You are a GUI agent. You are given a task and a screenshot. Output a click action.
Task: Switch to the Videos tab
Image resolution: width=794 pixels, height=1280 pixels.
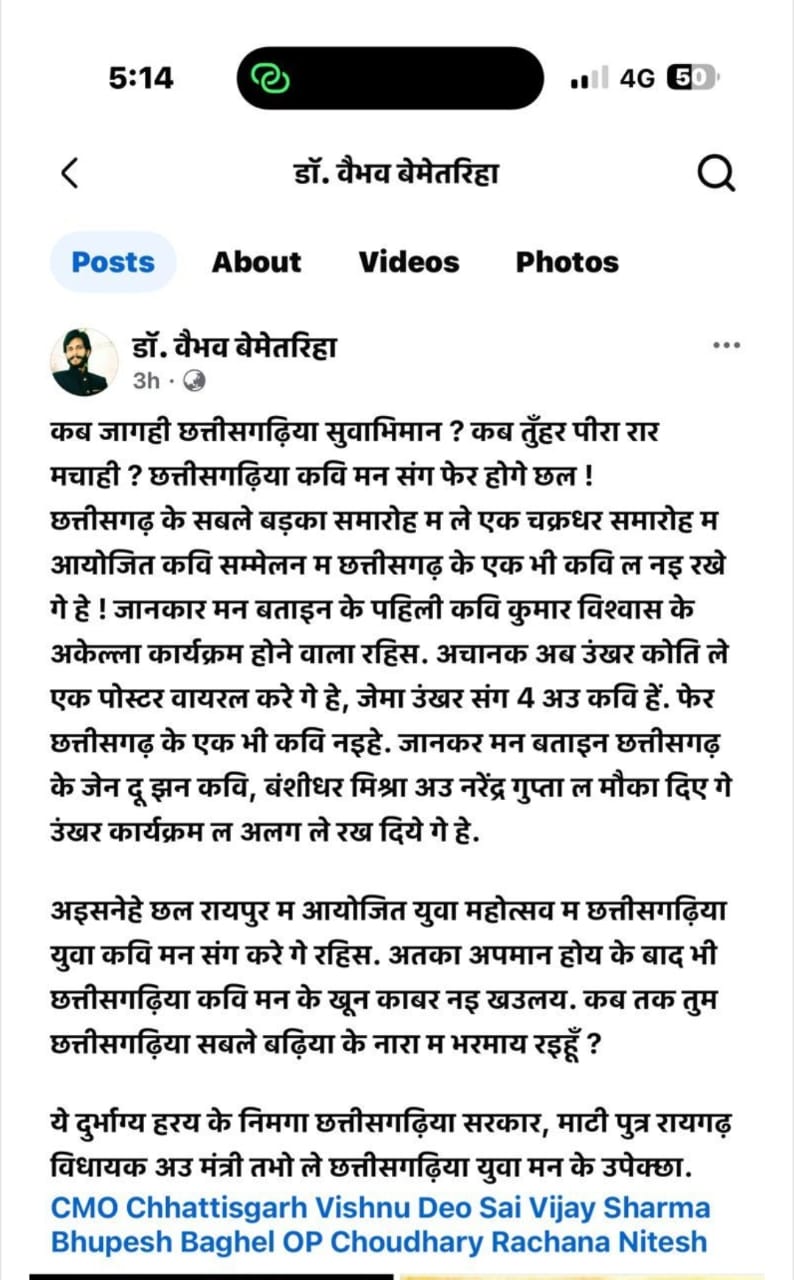click(409, 262)
